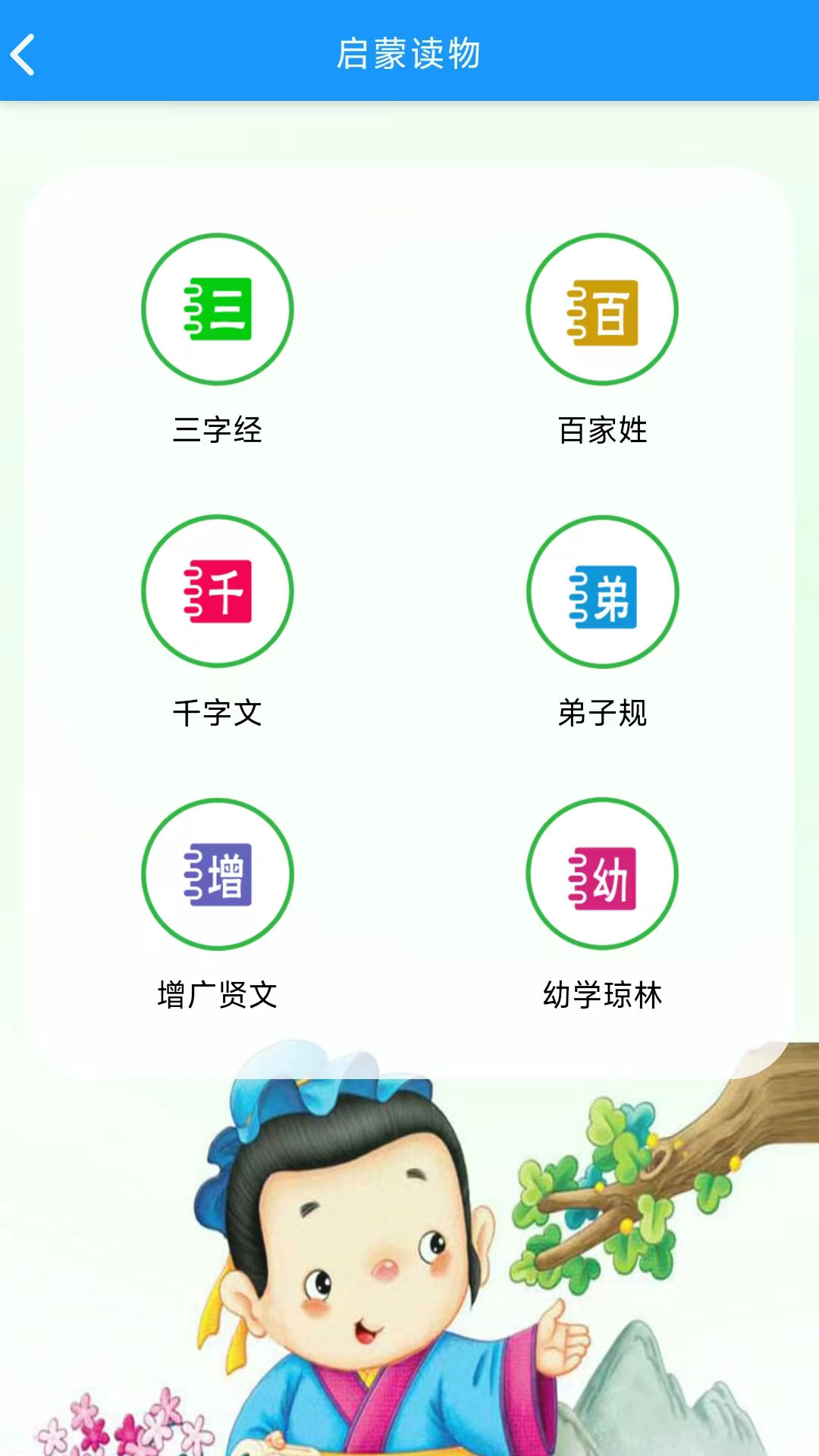Image resolution: width=819 pixels, height=1456 pixels.
Task: Open the 幼学琼林 book icon
Action: [601, 874]
